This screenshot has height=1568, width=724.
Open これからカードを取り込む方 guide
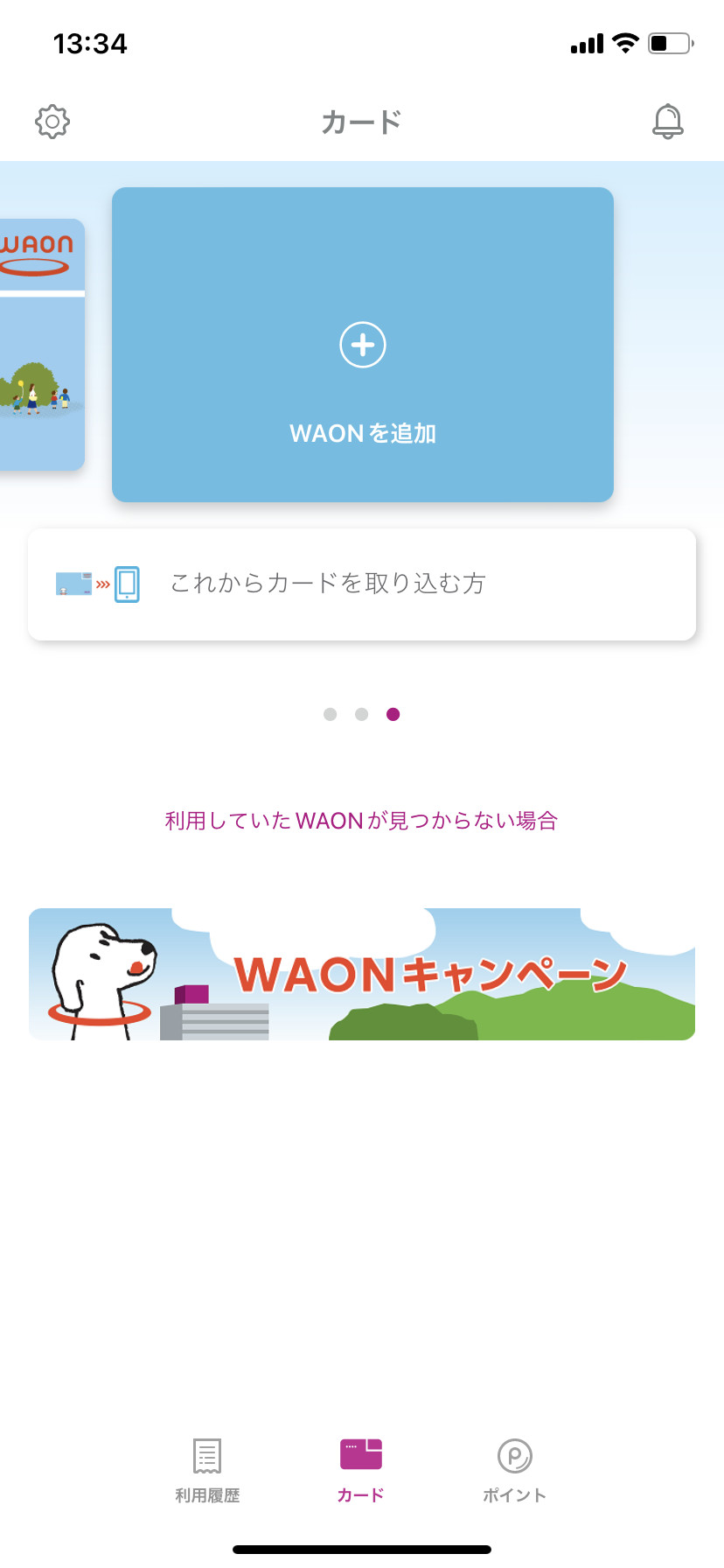pos(362,584)
